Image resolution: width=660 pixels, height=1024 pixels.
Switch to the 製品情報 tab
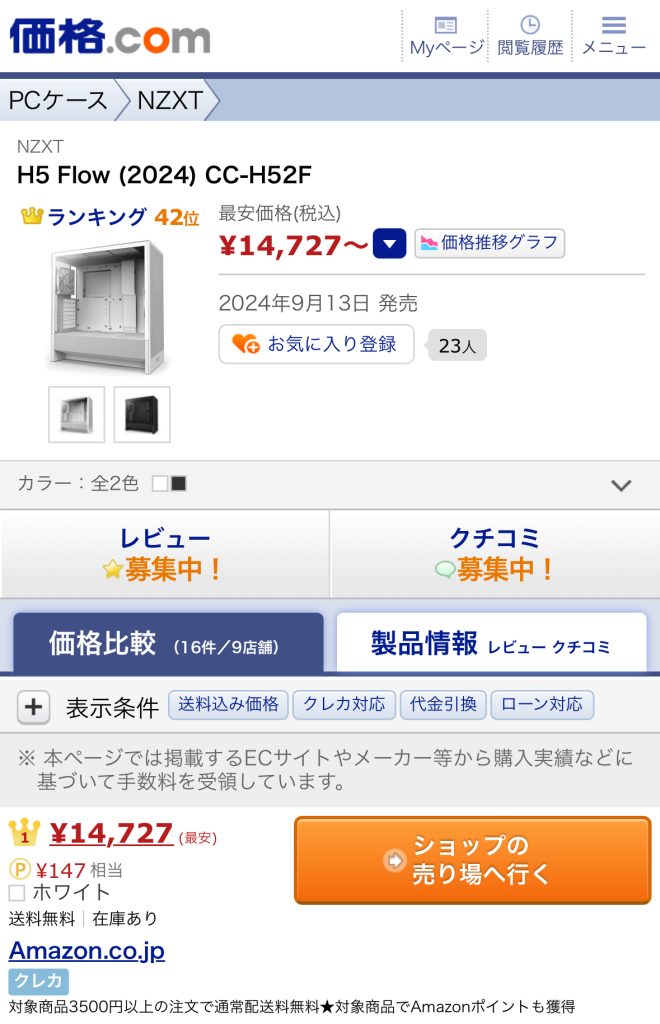(x=491, y=643)
